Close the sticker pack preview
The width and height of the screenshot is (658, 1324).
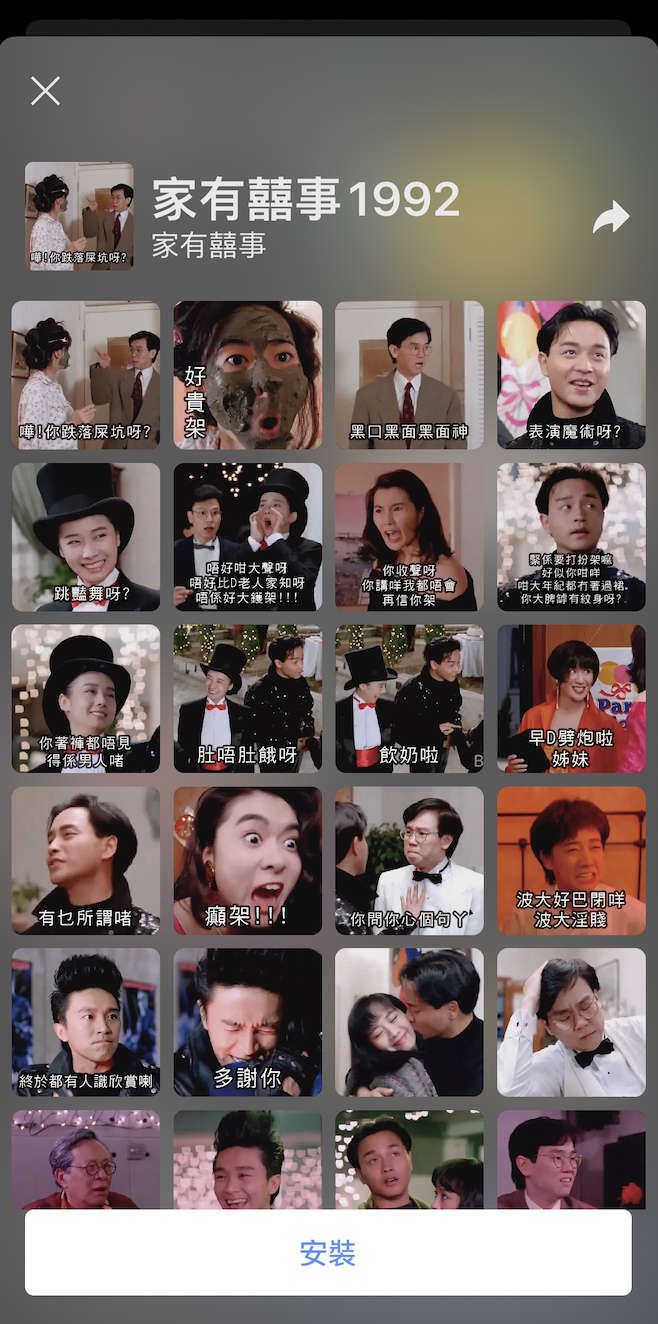(x=45, y=91)
